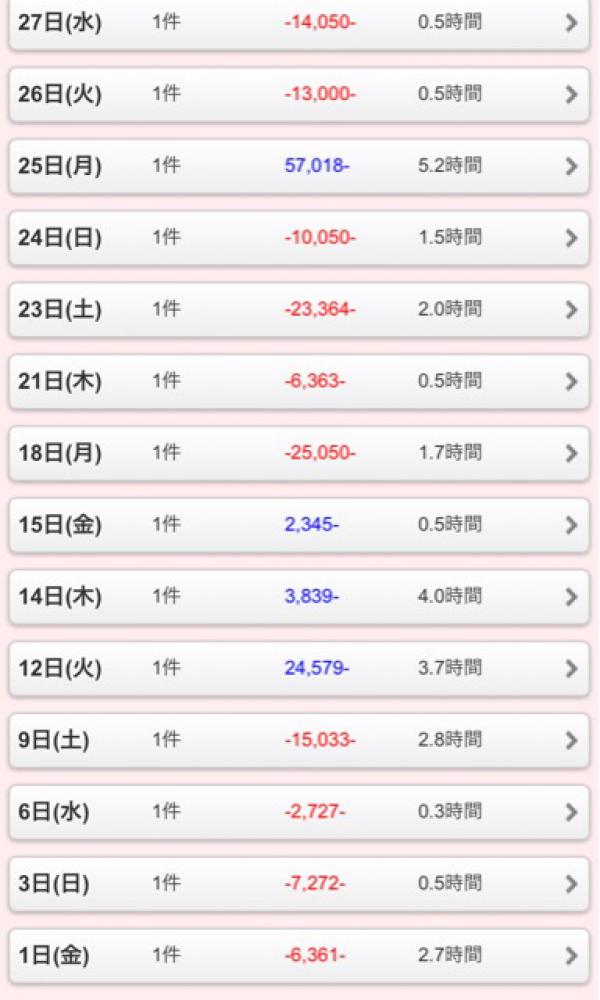Open the 12日(火) row with 24,579

299,669
